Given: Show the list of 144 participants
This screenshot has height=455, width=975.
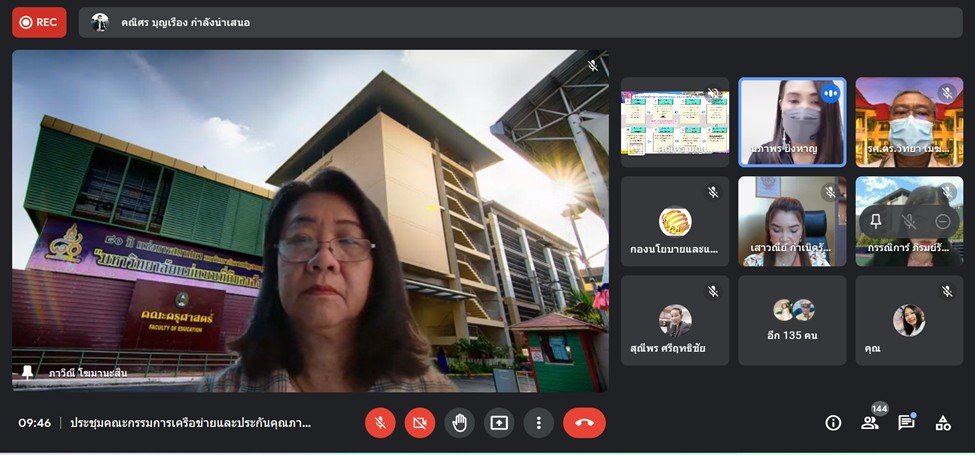Looking at the screenshot, I should 870,423.
